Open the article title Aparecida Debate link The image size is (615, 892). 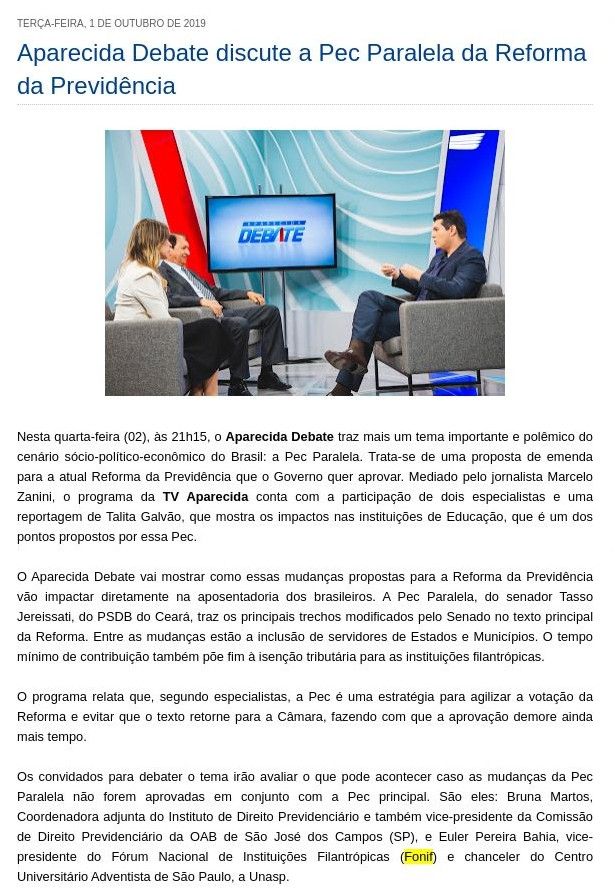(x=301, y=69)
